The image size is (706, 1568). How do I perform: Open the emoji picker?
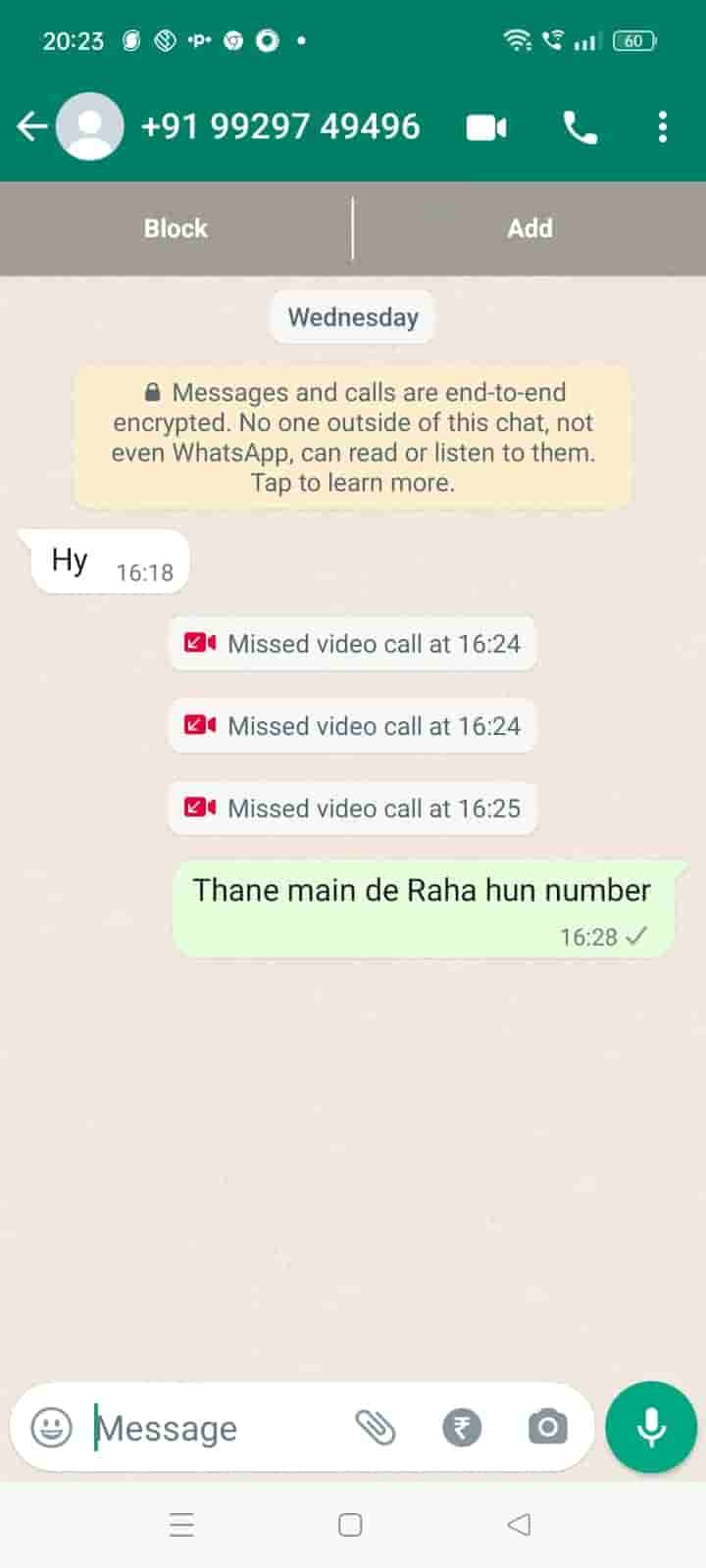pyautogui.click(x=51, y=1427)
